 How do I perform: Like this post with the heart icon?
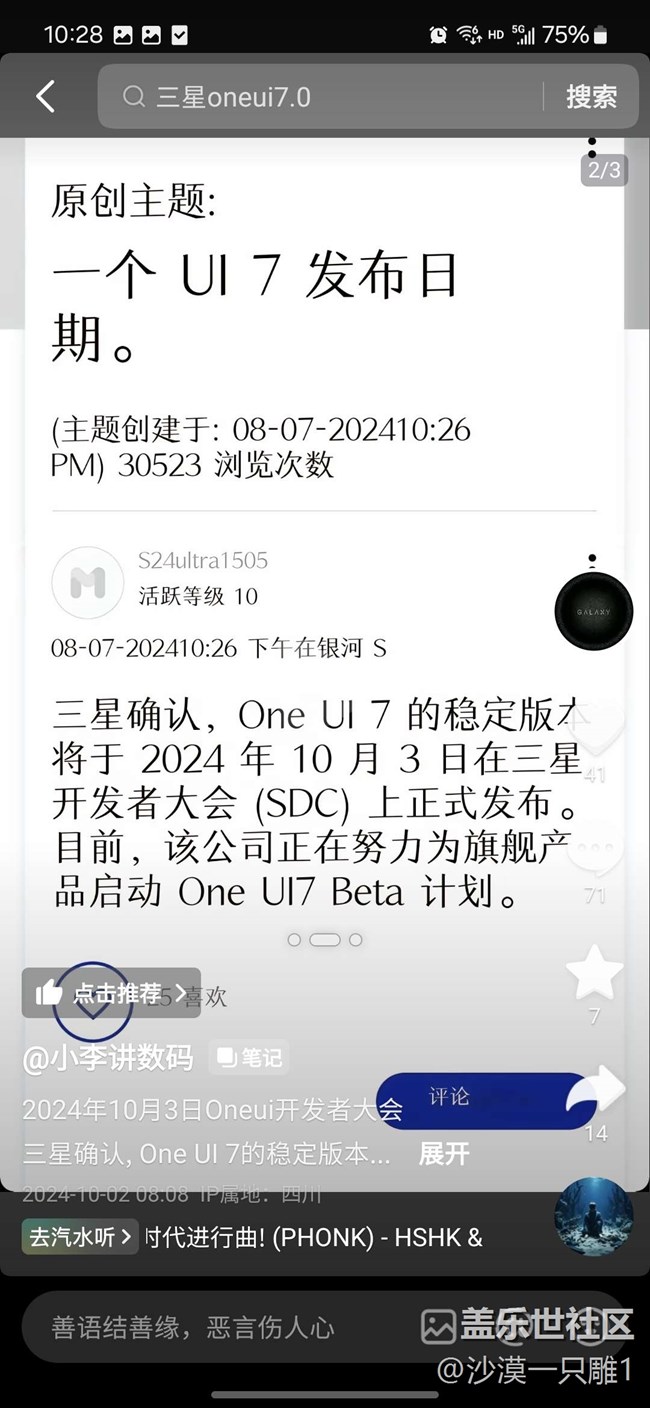[596, 730]
